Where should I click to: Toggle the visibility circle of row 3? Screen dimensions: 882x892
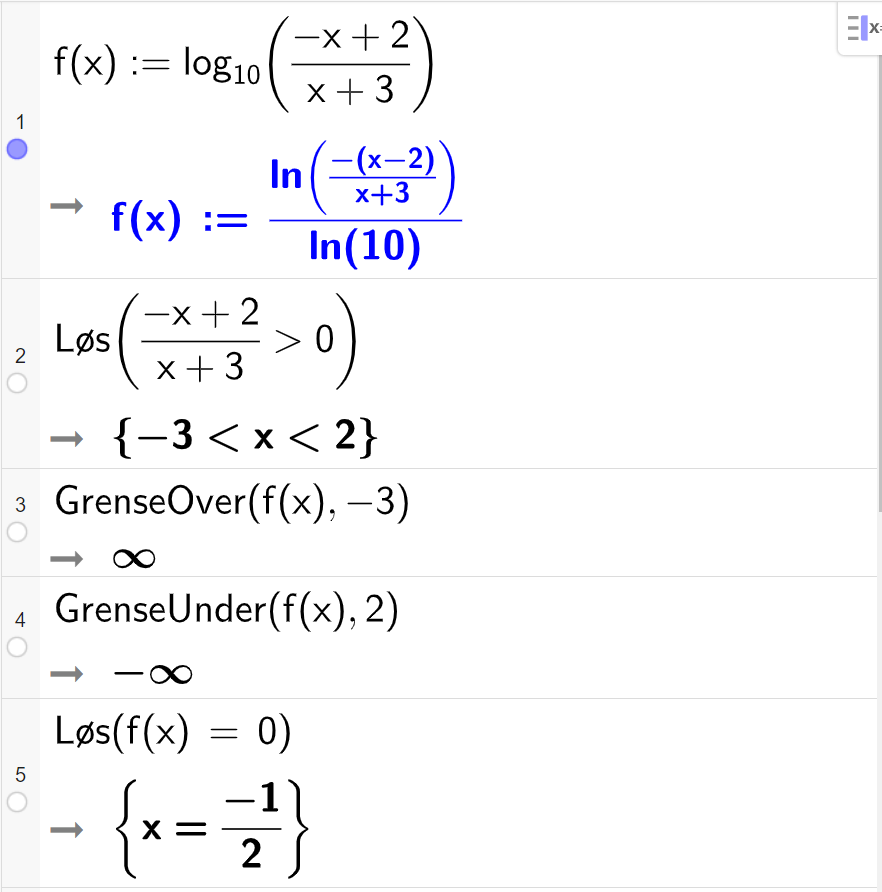click(x=17, y=532)
